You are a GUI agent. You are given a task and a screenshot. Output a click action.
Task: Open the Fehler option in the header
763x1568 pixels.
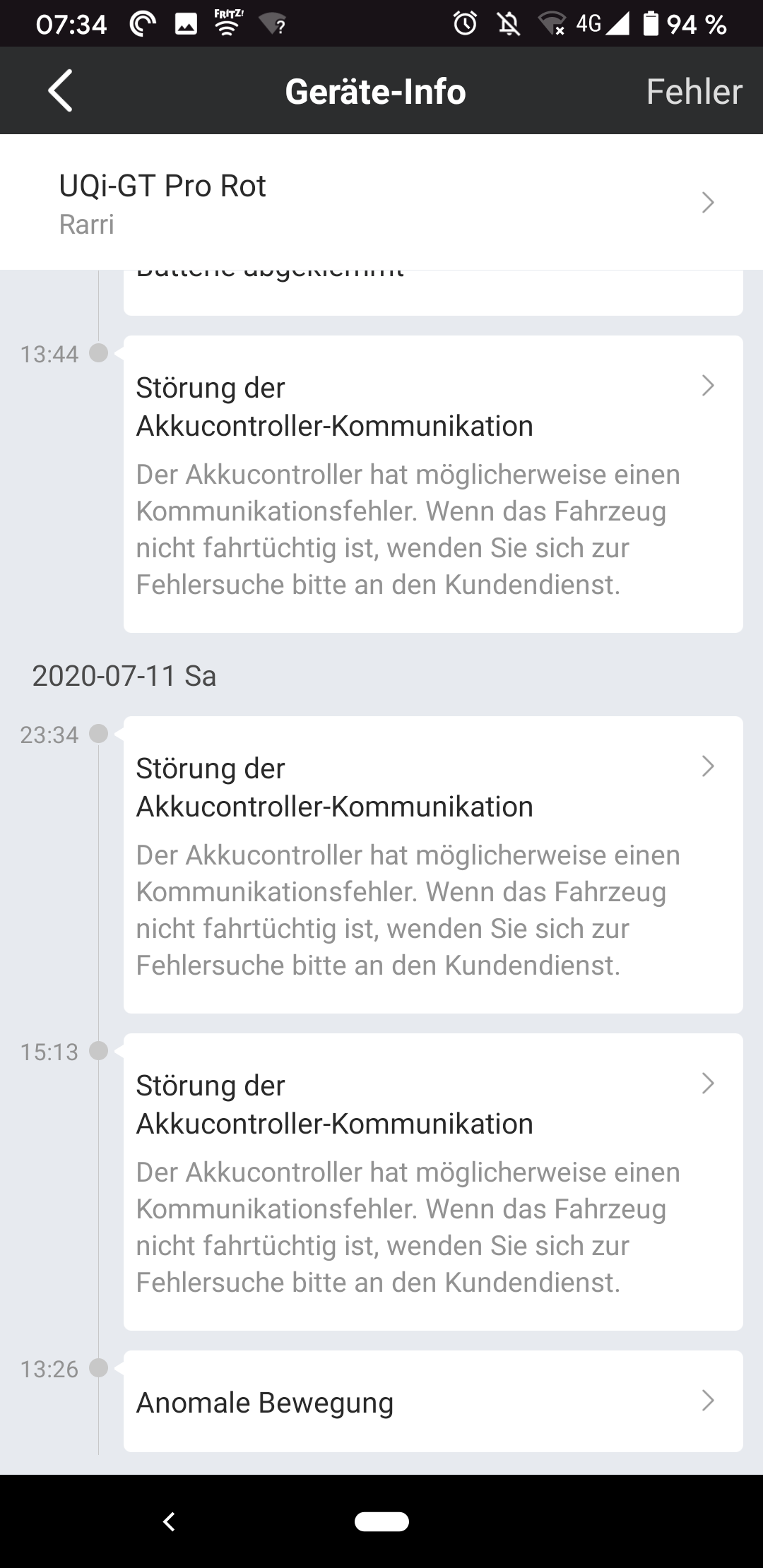[693, 92]
